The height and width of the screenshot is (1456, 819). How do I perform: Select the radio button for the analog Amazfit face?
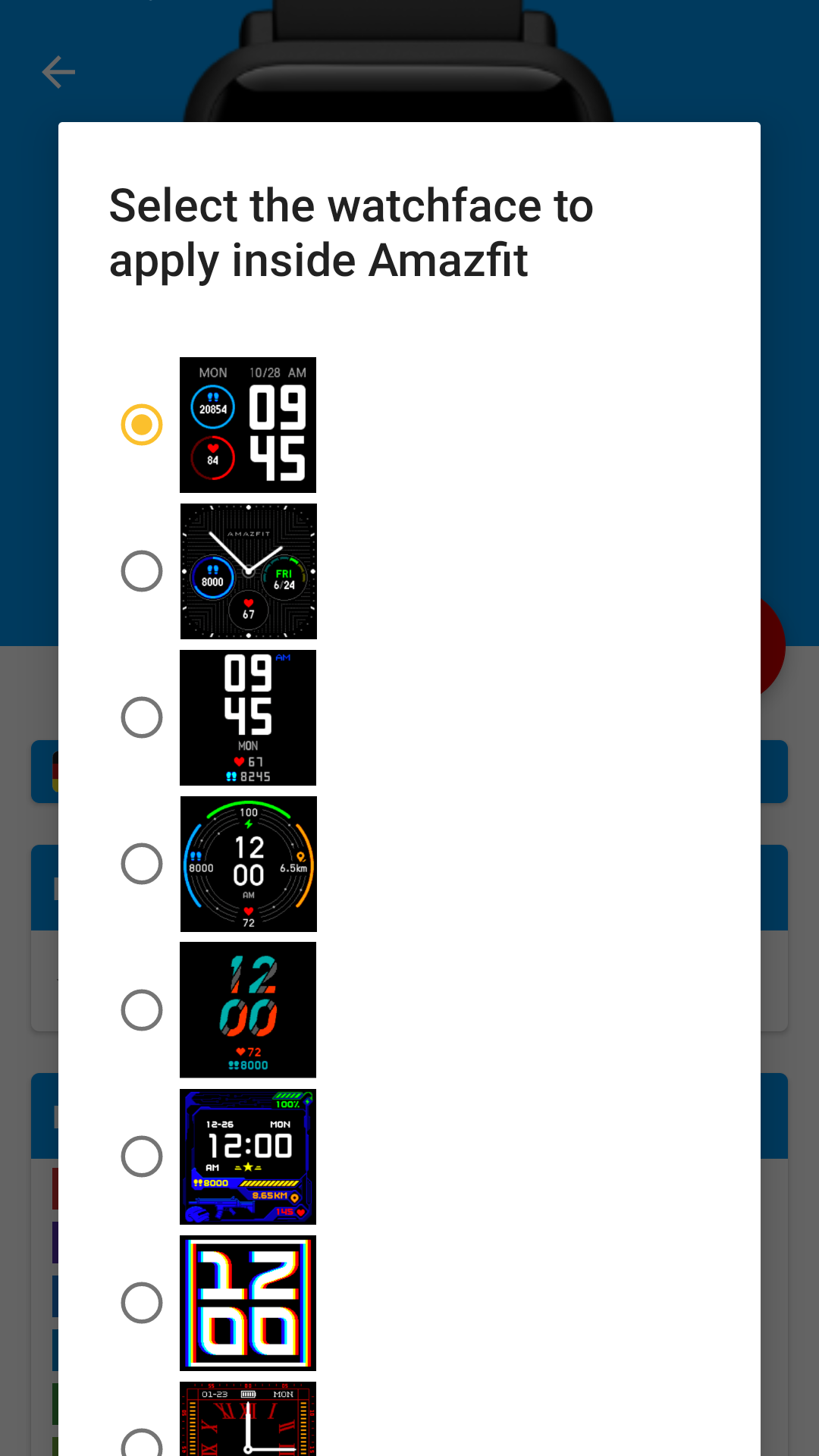pos(141,571)
